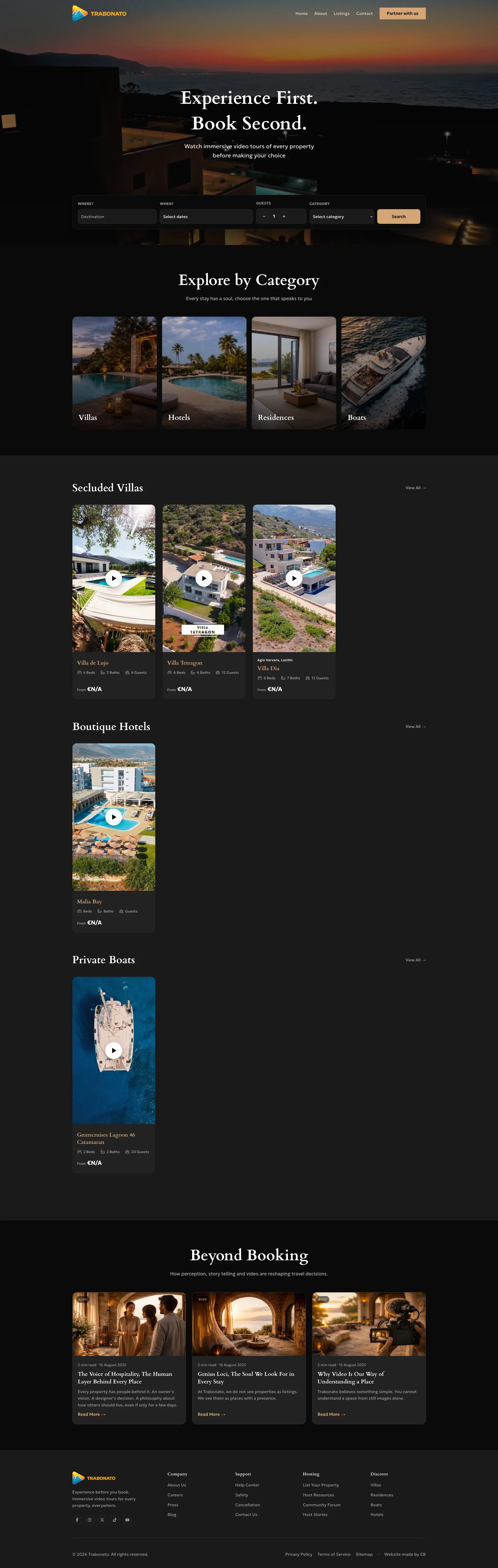
Task: Expand the Select category dropdown
Action: [x=341, y=217]
